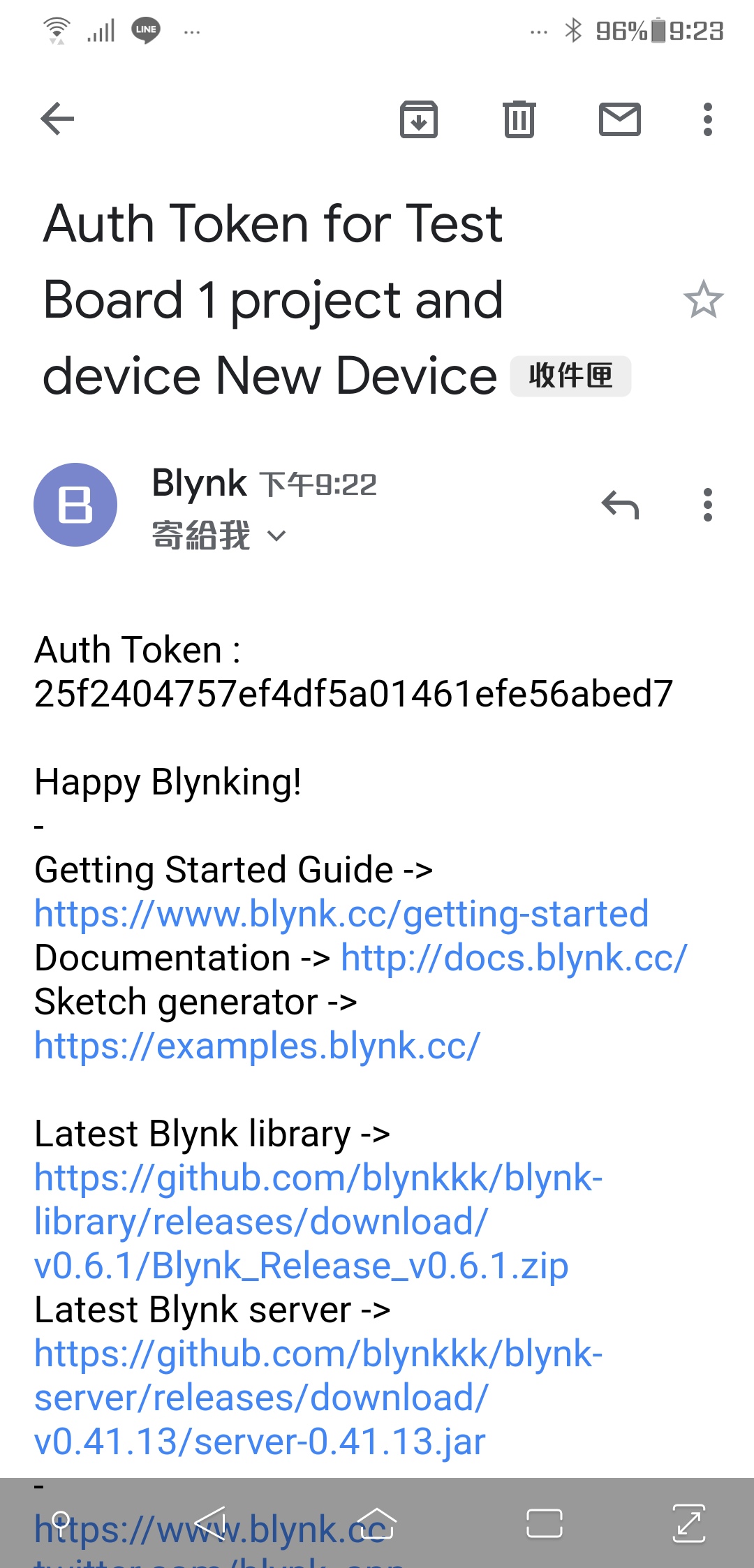Delete the Auth Token email
This screenshot has width=754, height=1568.
click(519, 119)
